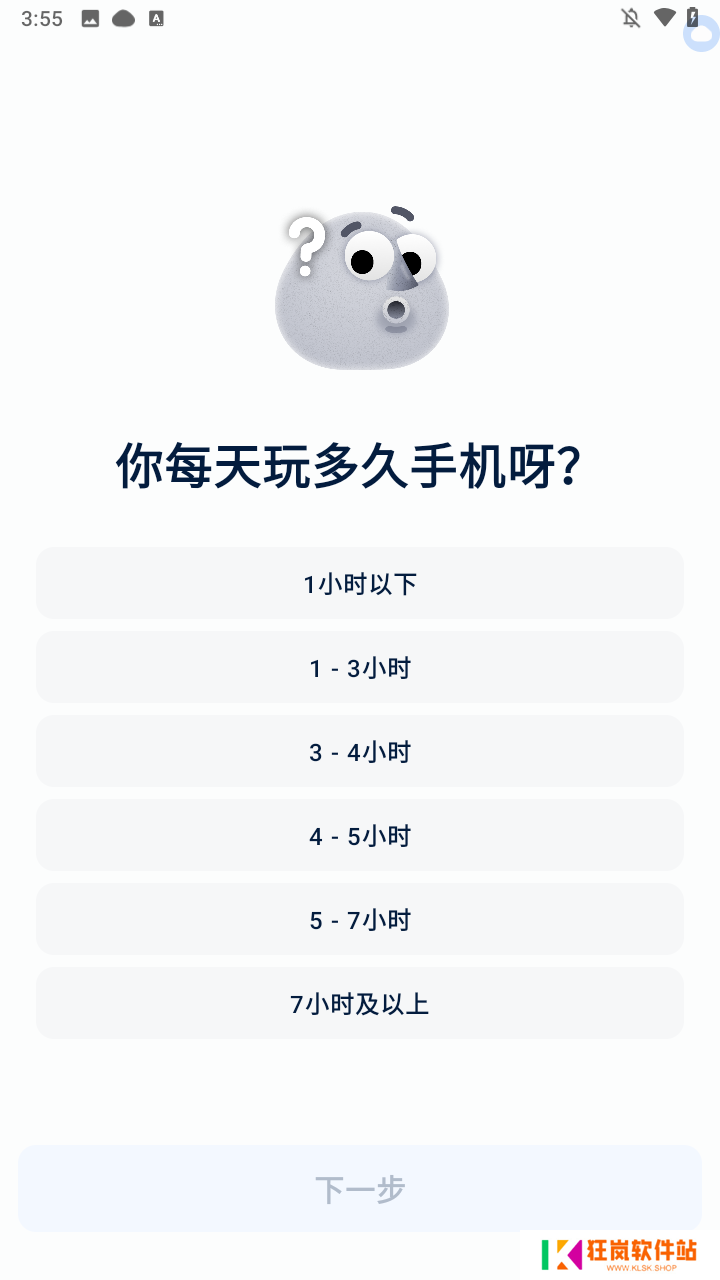Tap the 下一步 button to continue
The height and width of the screenshot is (1280, 720).
coord(360,1189)
